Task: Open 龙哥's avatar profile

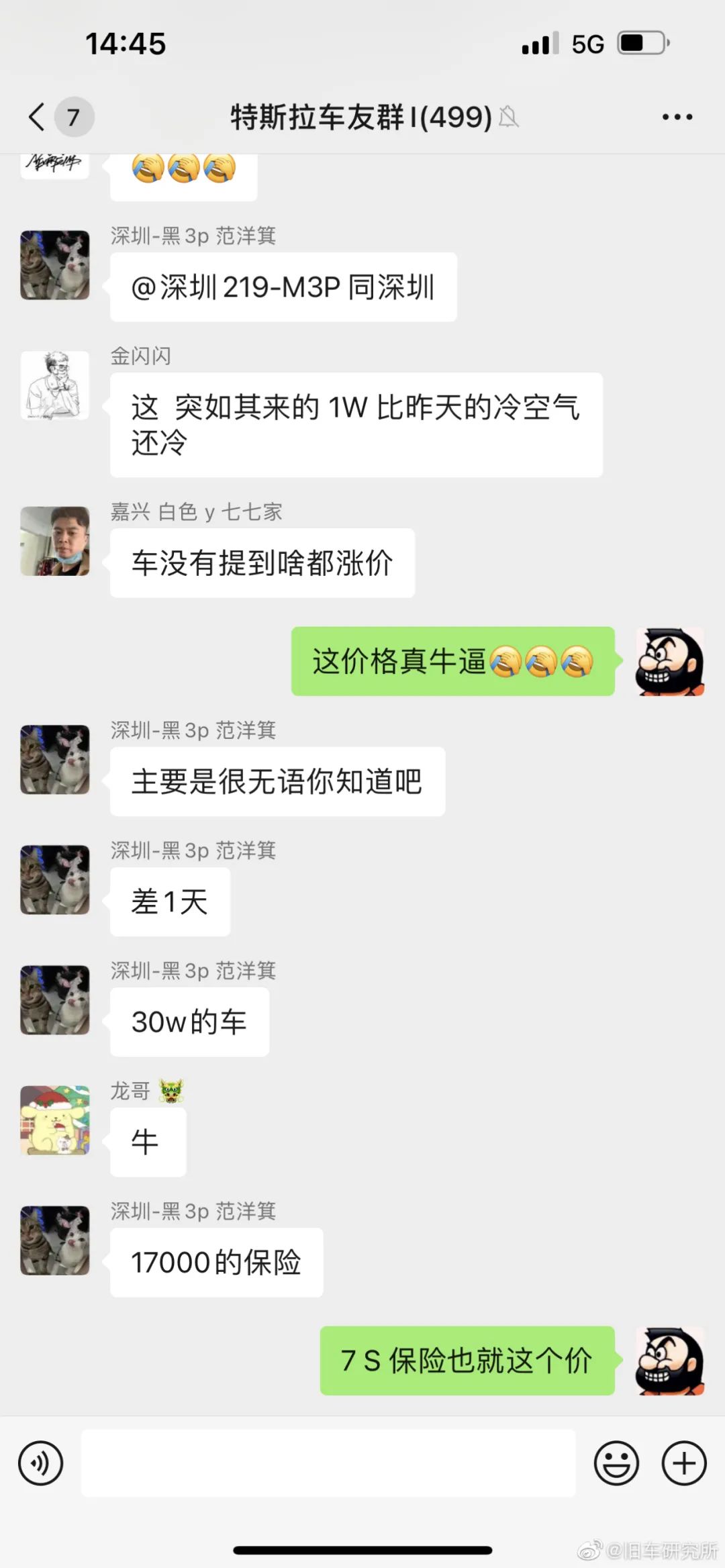Action: 55,1120
